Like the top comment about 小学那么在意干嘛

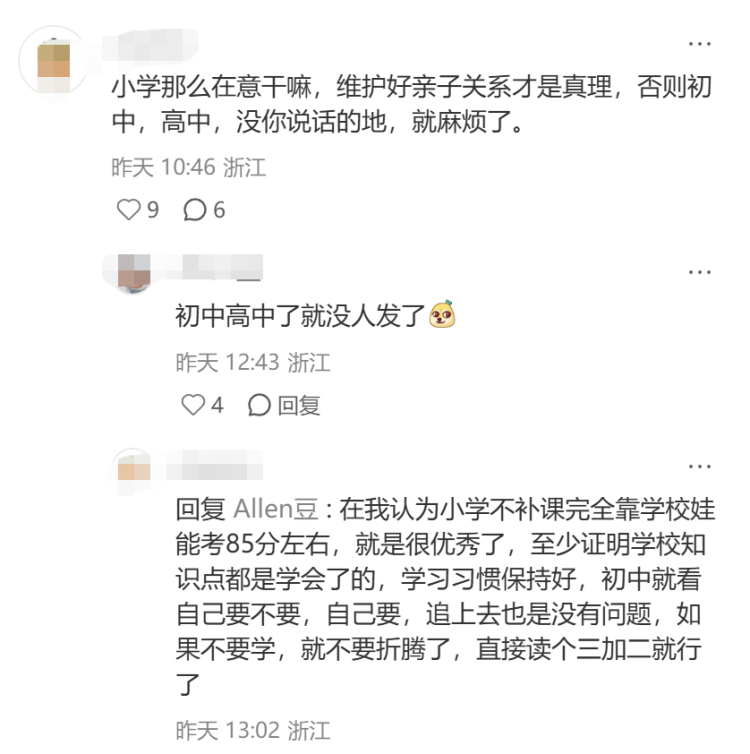pos(129,210)
